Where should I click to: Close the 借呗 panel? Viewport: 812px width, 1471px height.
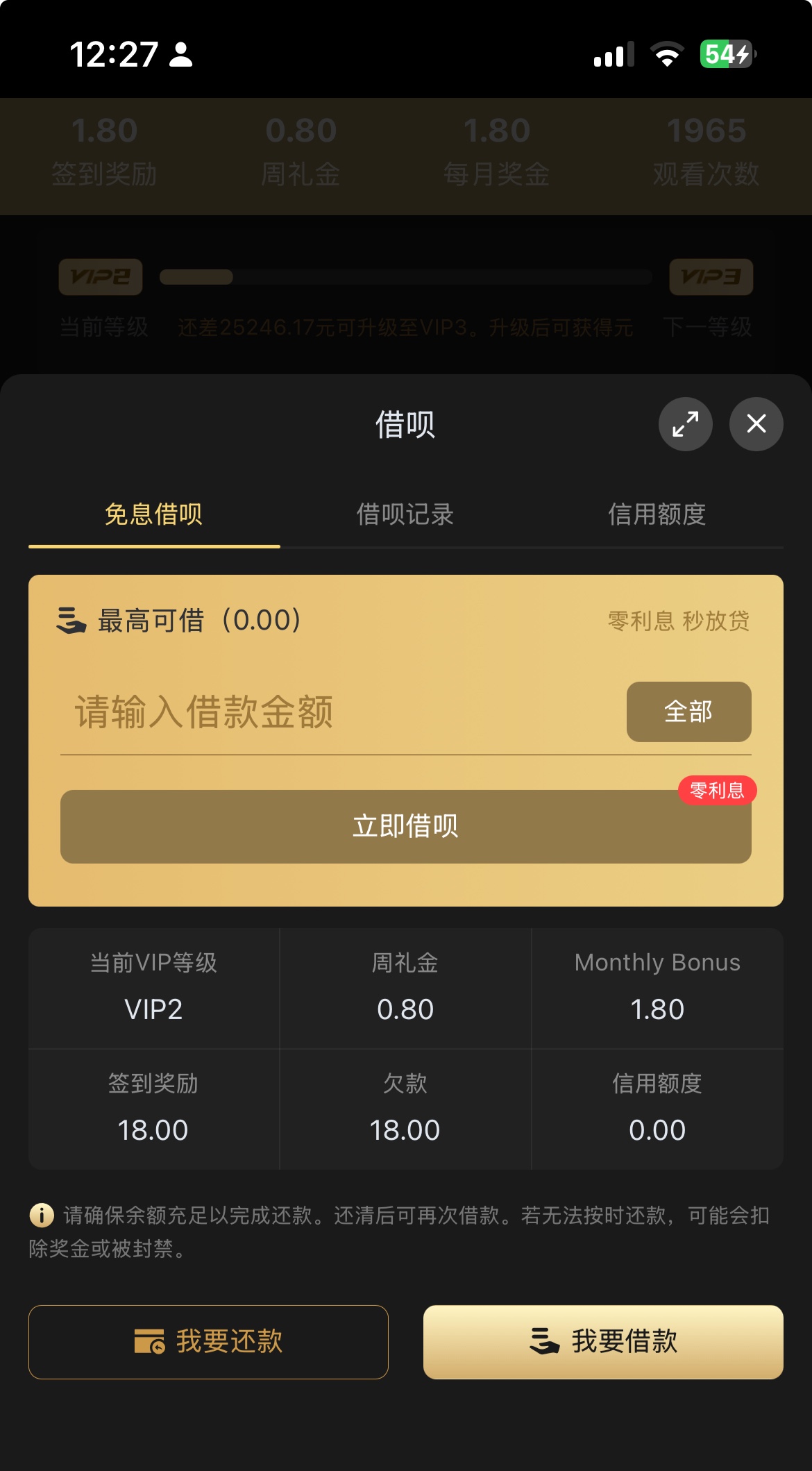coord(756,424)
